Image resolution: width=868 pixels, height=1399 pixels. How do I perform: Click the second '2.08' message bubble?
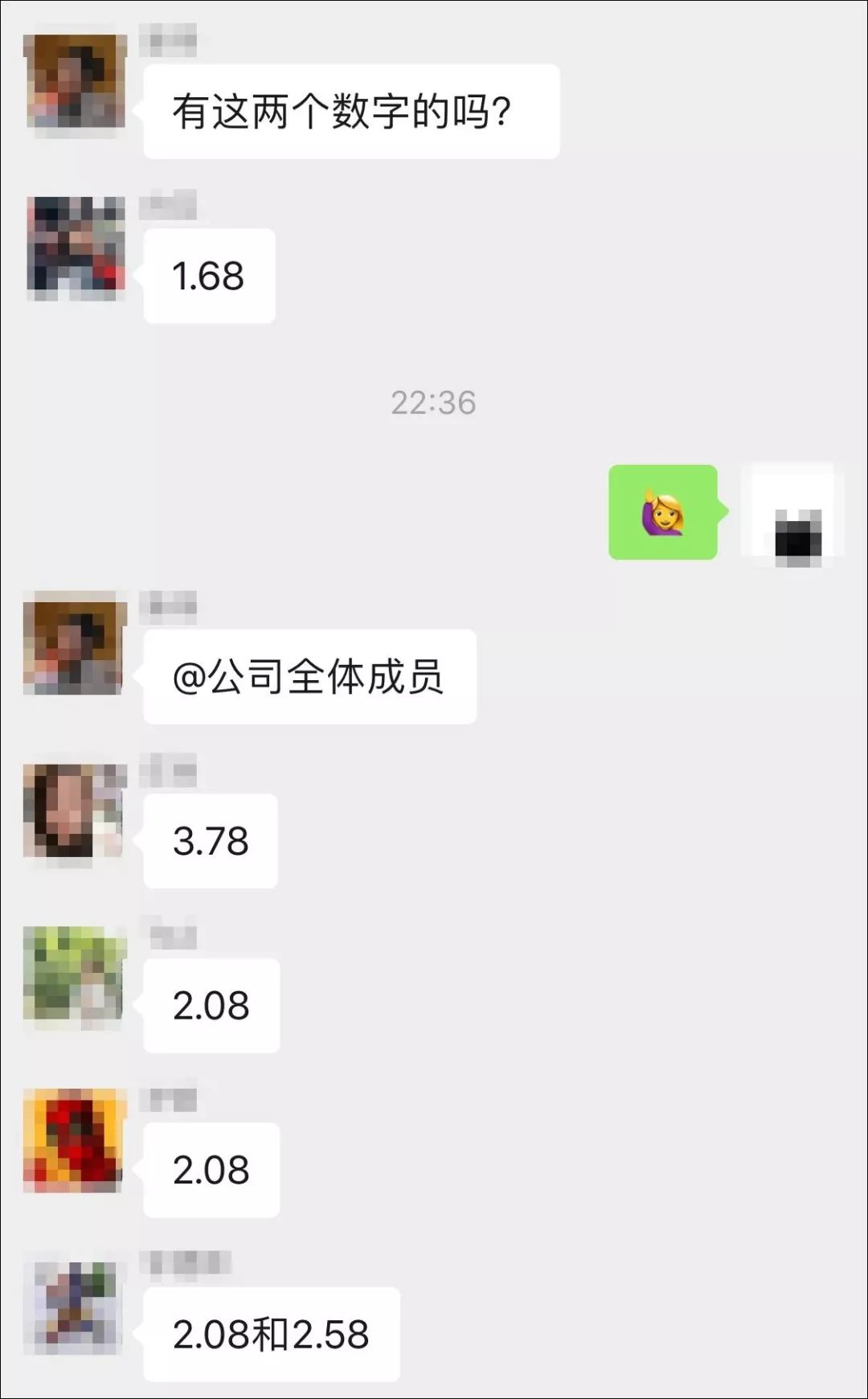(211, 1170)
